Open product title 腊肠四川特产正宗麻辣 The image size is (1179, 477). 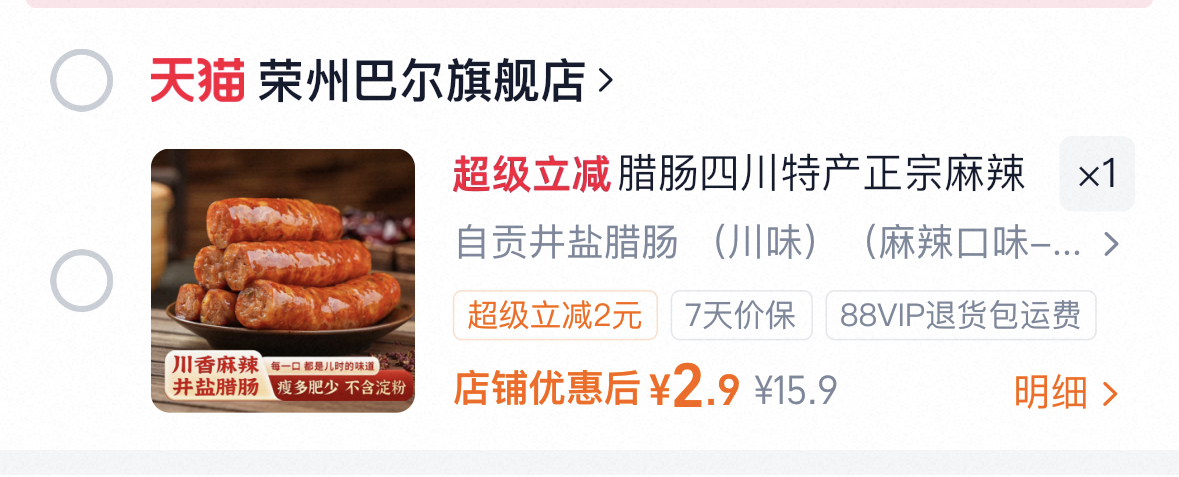820,175
